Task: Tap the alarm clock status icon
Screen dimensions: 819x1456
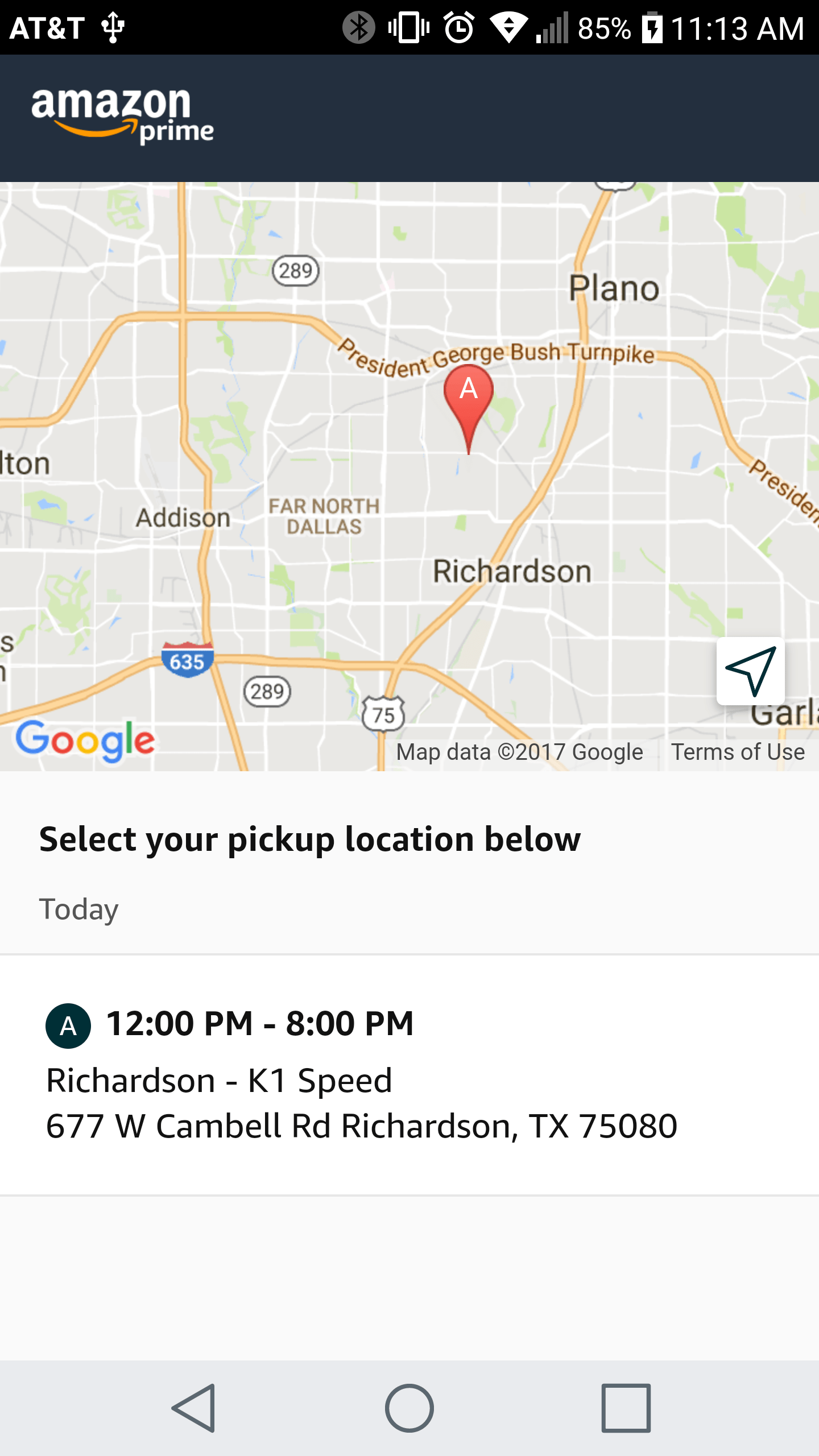Action: (x=458, y=26)
